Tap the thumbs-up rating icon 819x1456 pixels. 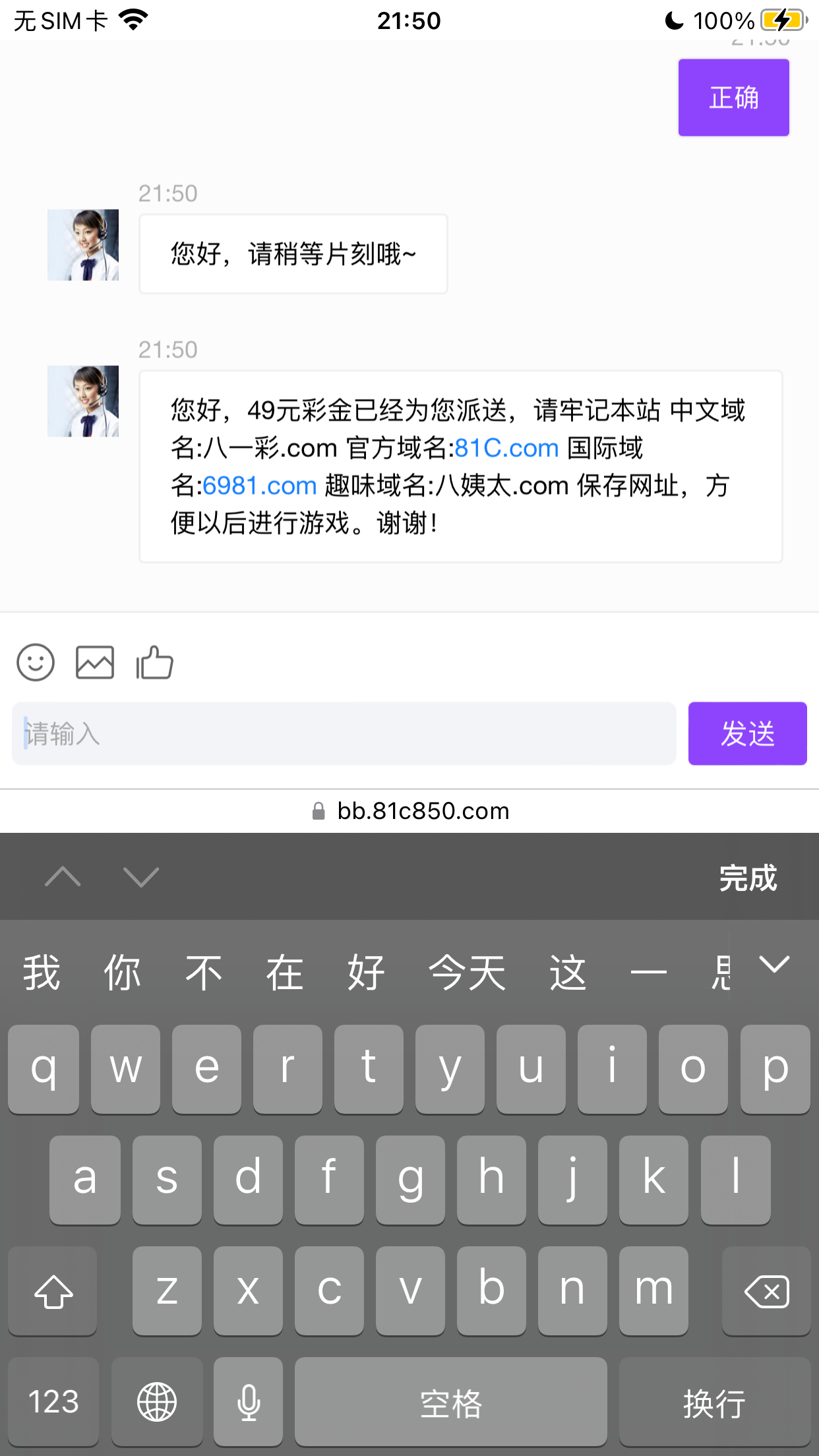[x=154, y=662]
